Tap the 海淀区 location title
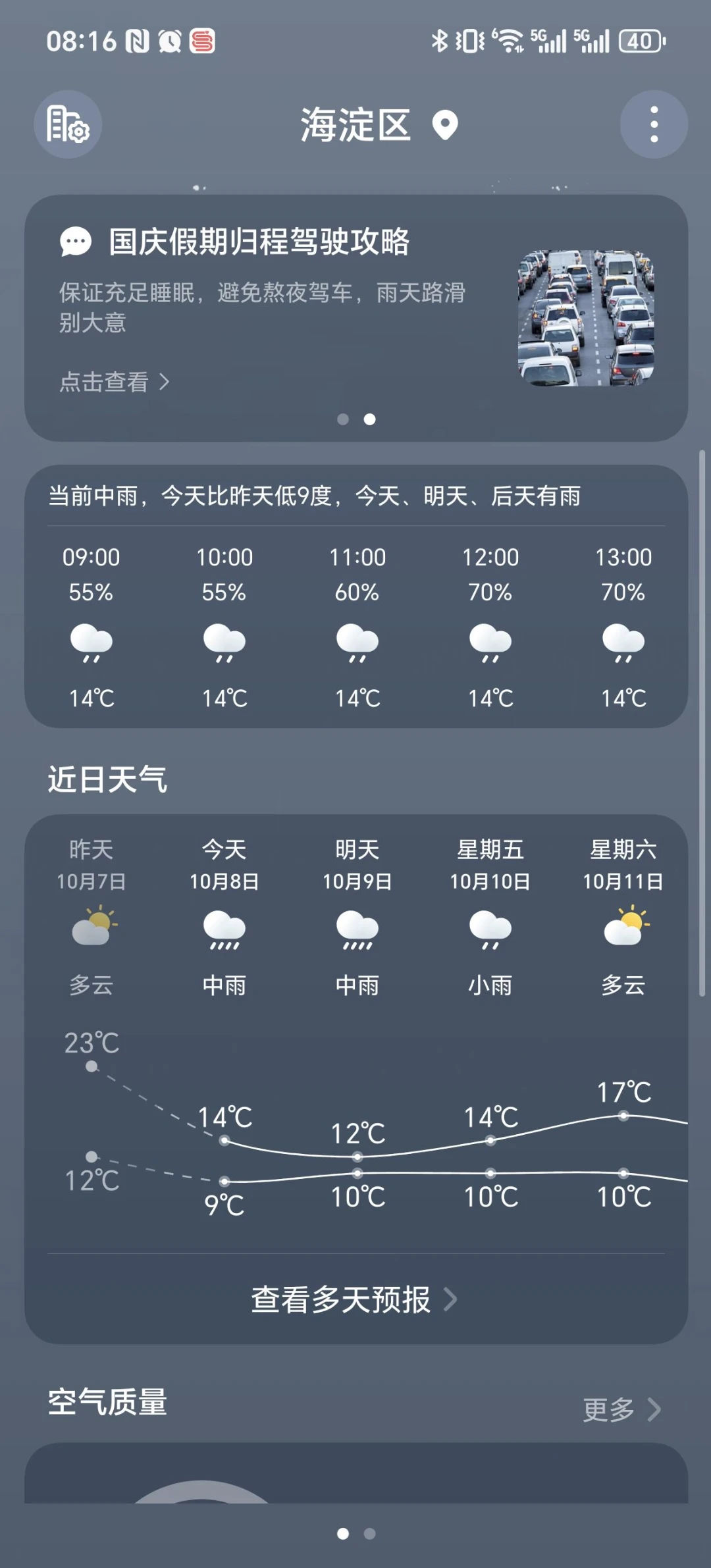Image resolution: width=711 pixels, height=1568 pixels. [356, 125]
